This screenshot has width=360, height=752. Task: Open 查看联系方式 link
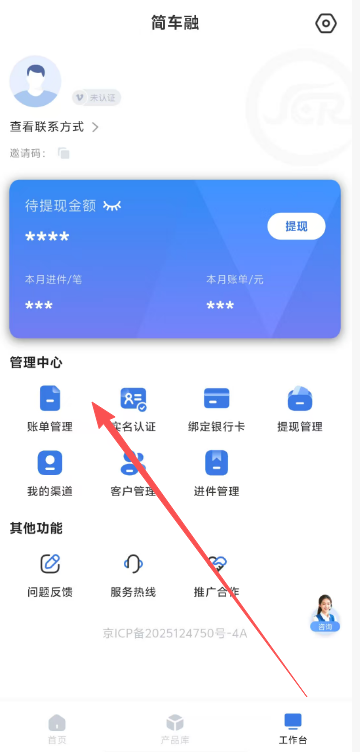point(54,127)
